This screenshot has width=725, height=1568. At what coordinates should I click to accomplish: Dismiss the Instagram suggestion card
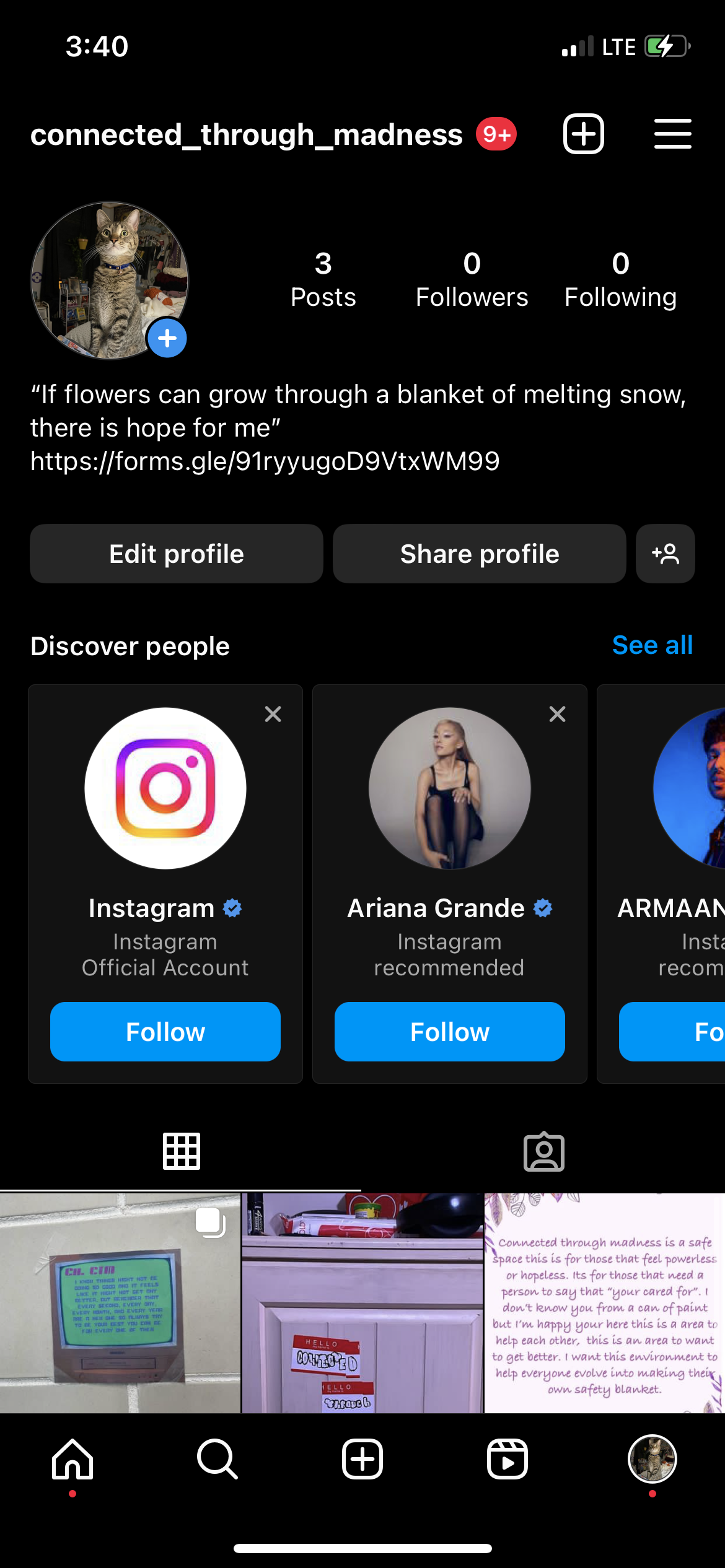click(x=273, y=714)
